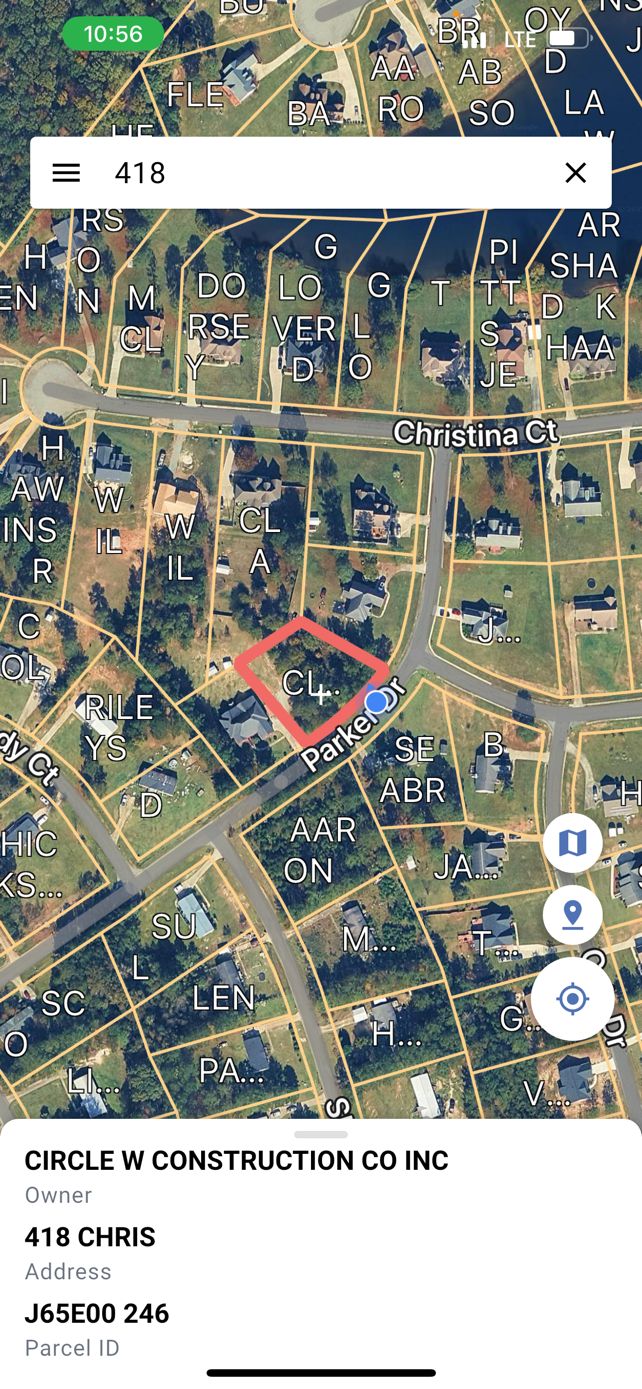Expand the parcel details sheet handle

coord(321,1135)
